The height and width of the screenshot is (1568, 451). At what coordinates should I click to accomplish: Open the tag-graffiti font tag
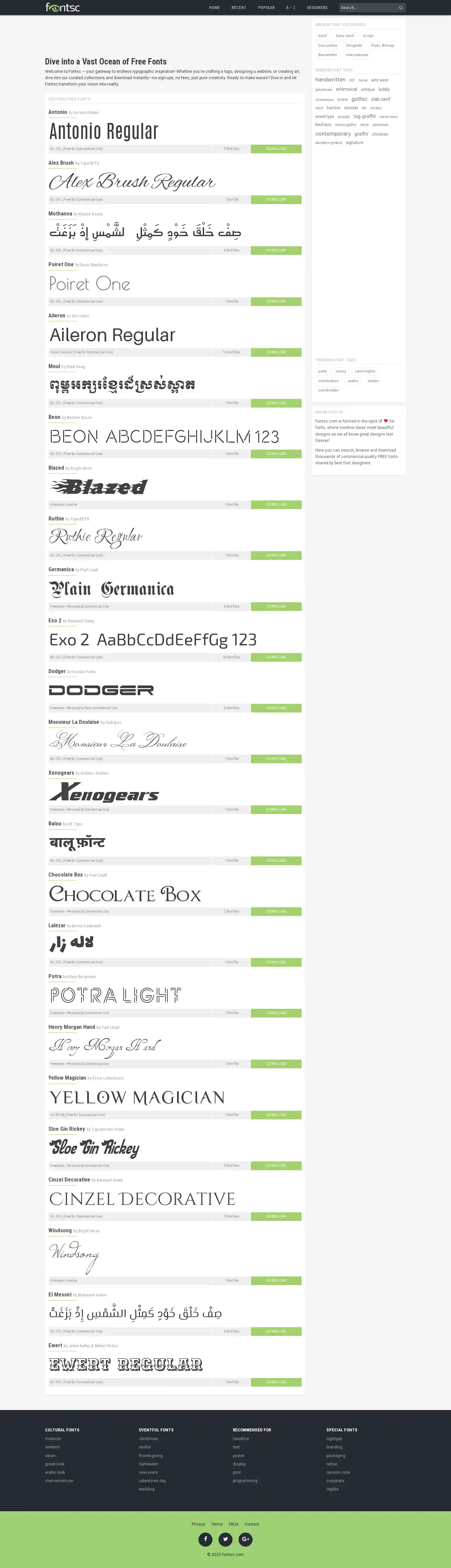point(364,116)
